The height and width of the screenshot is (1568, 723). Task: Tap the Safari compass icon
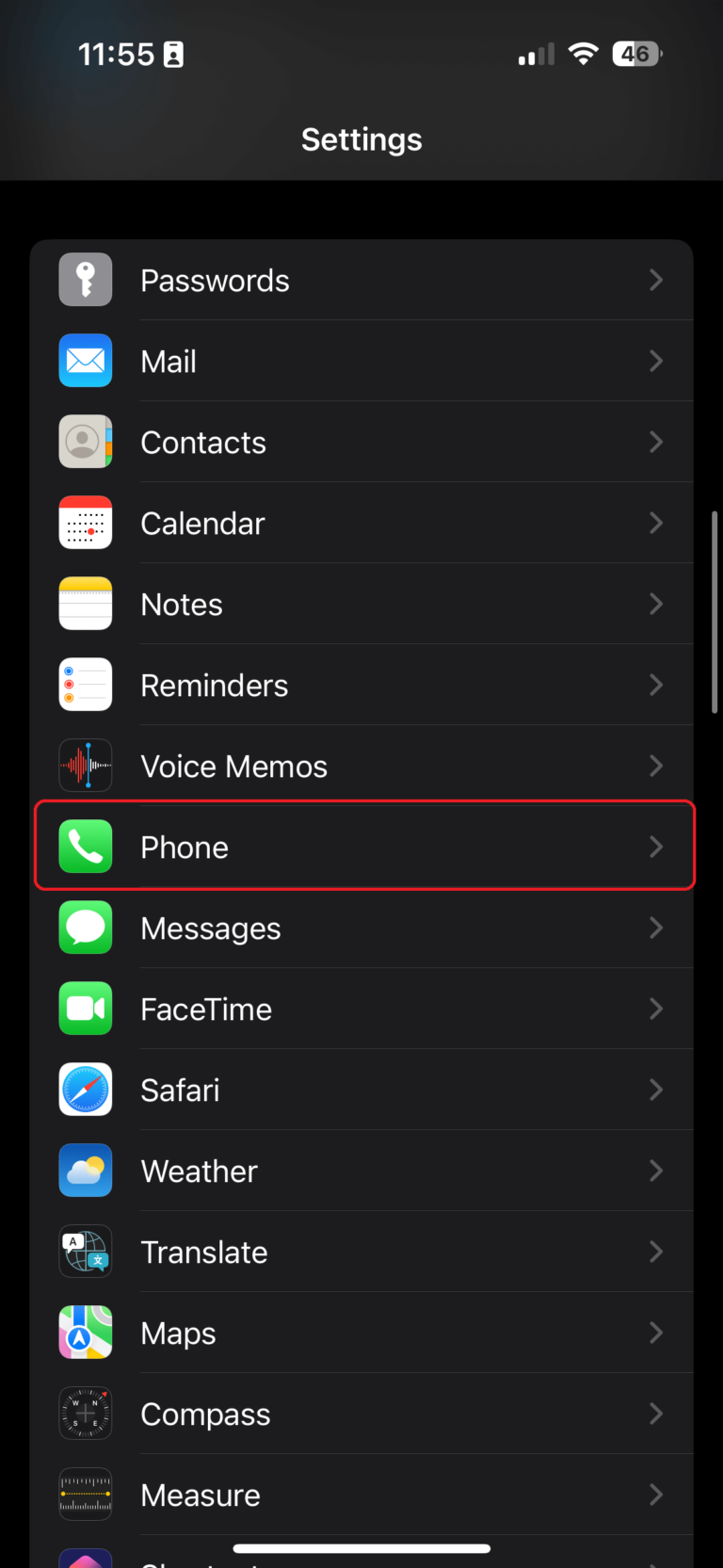coord(85,1090)
